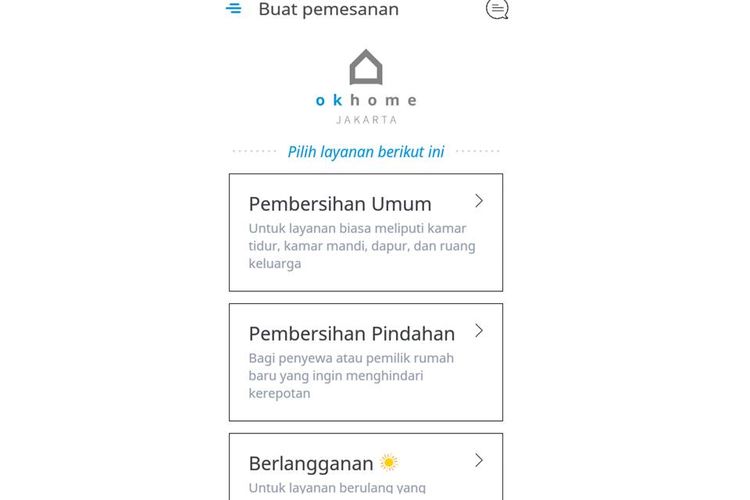The width and height of the screenshot is (750, 500).
Task: Select the Pembersihan Umum service
Action: click(365, 232)
